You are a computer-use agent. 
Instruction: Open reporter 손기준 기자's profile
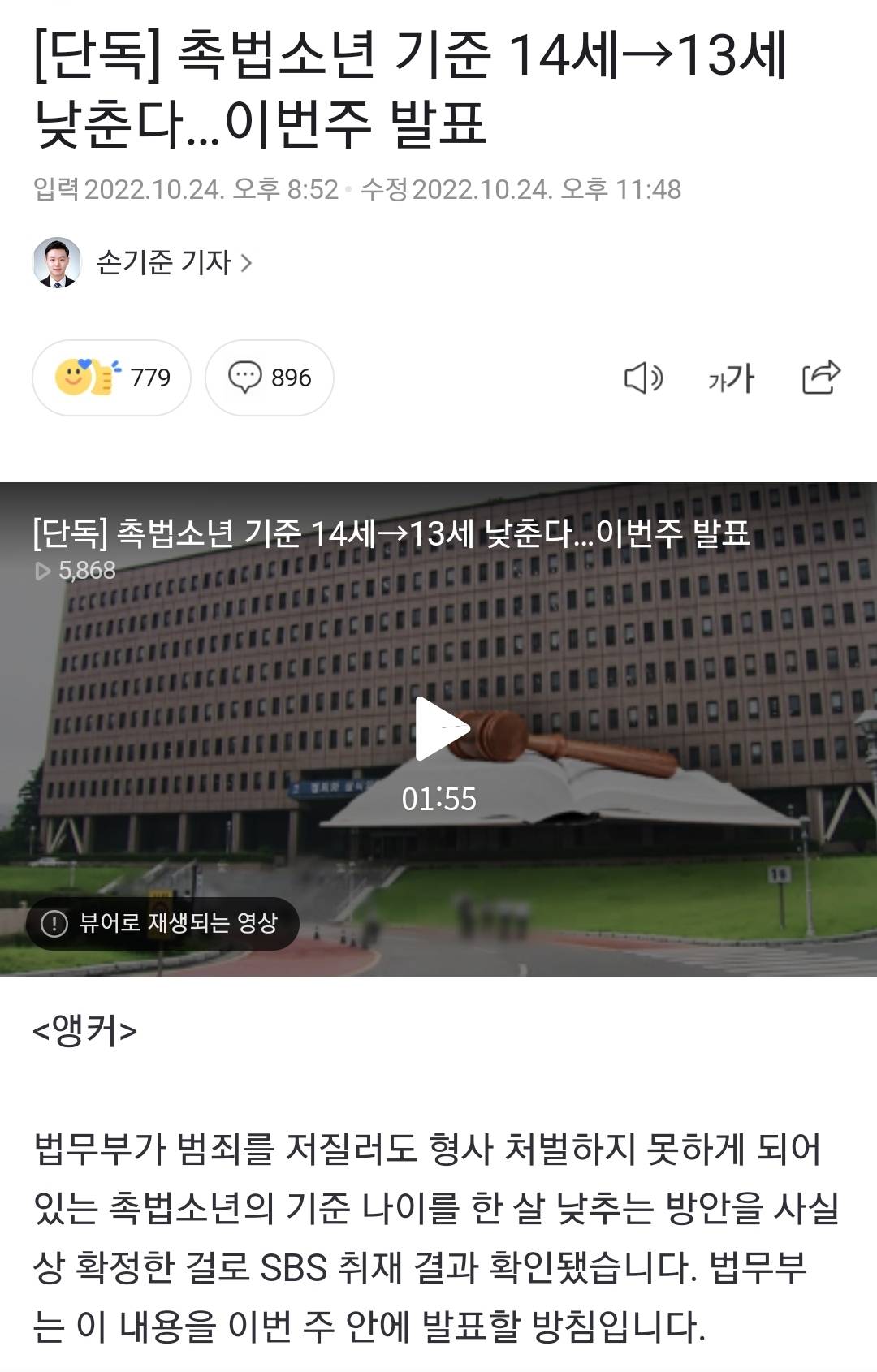(x=172, y=262)
